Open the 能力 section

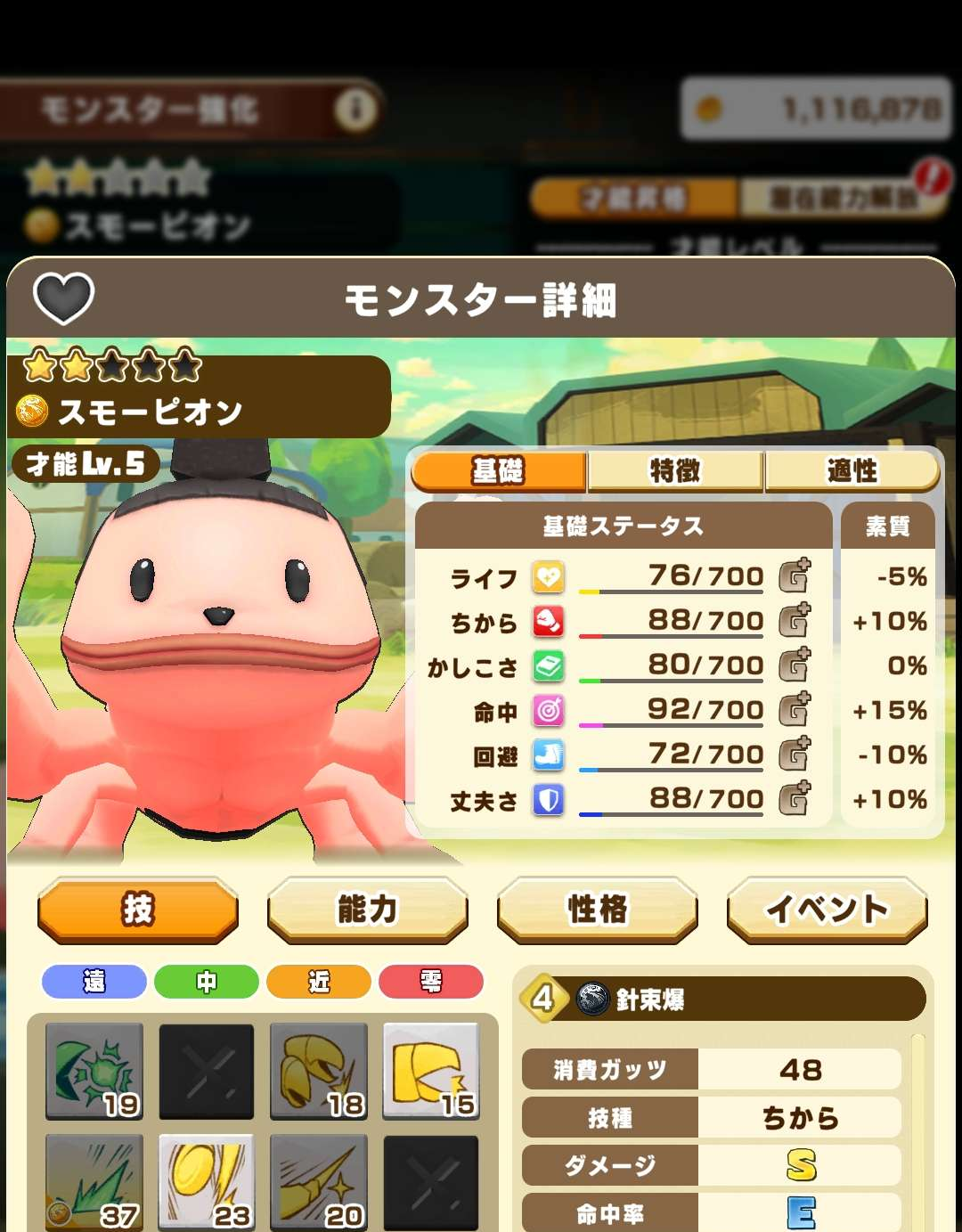(367, 910)
